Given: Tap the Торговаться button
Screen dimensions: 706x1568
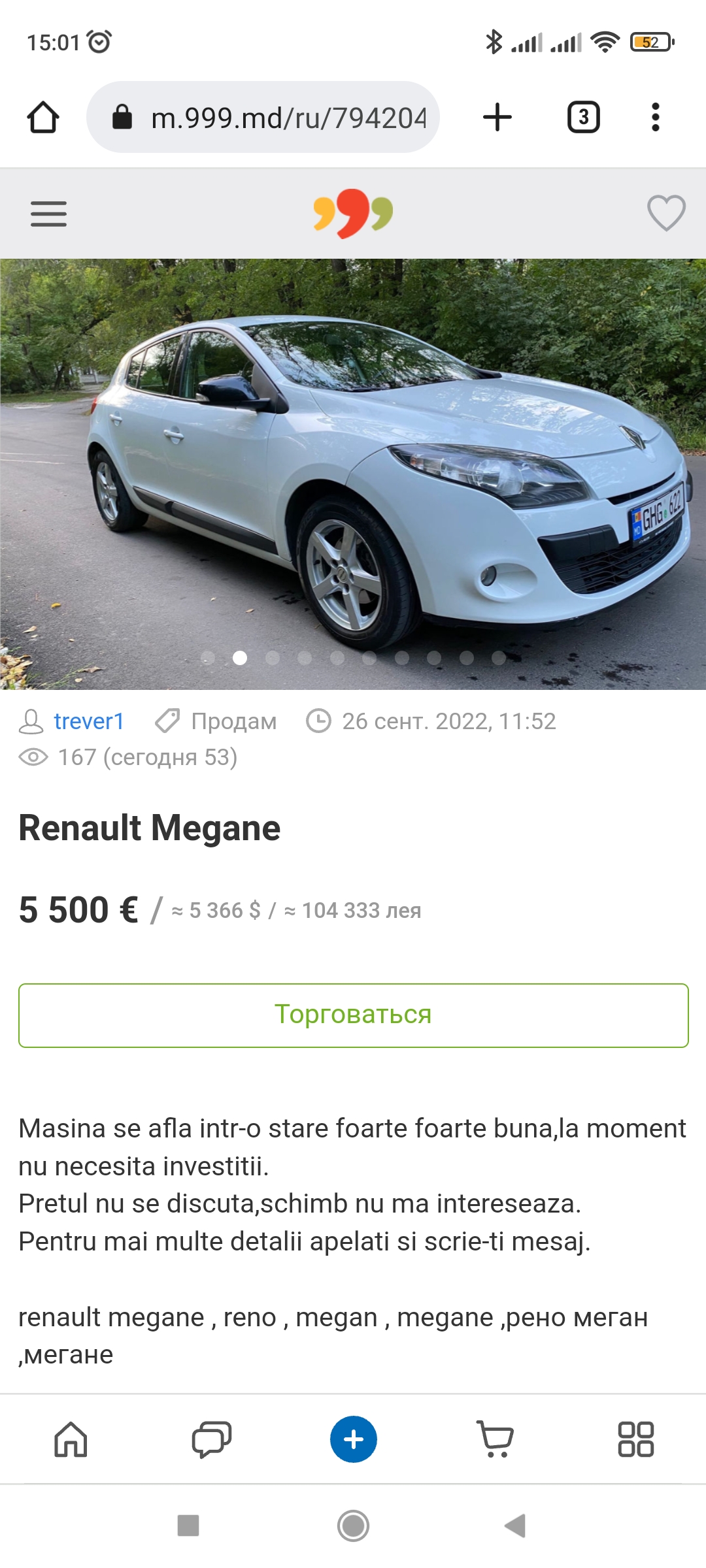Looking at the screenshot, I should pos(353,1015).
